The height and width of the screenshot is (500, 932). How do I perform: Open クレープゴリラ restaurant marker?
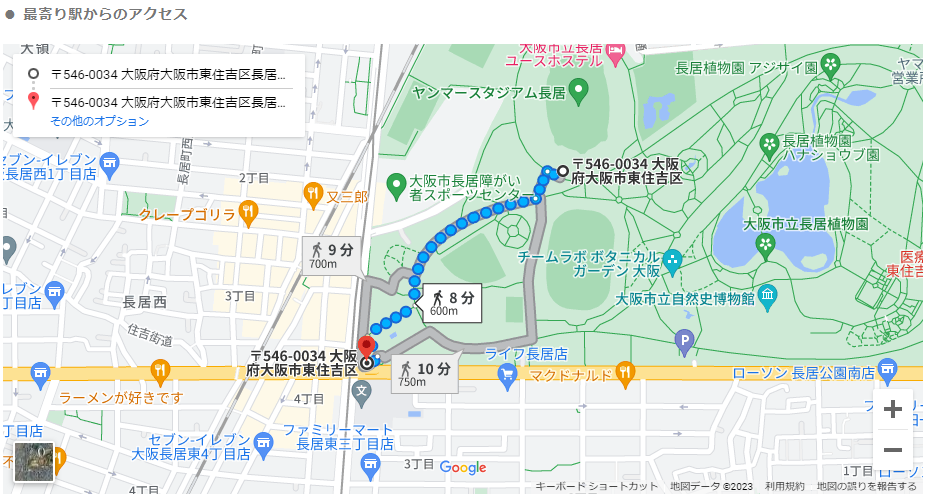[x=249, y=212]
